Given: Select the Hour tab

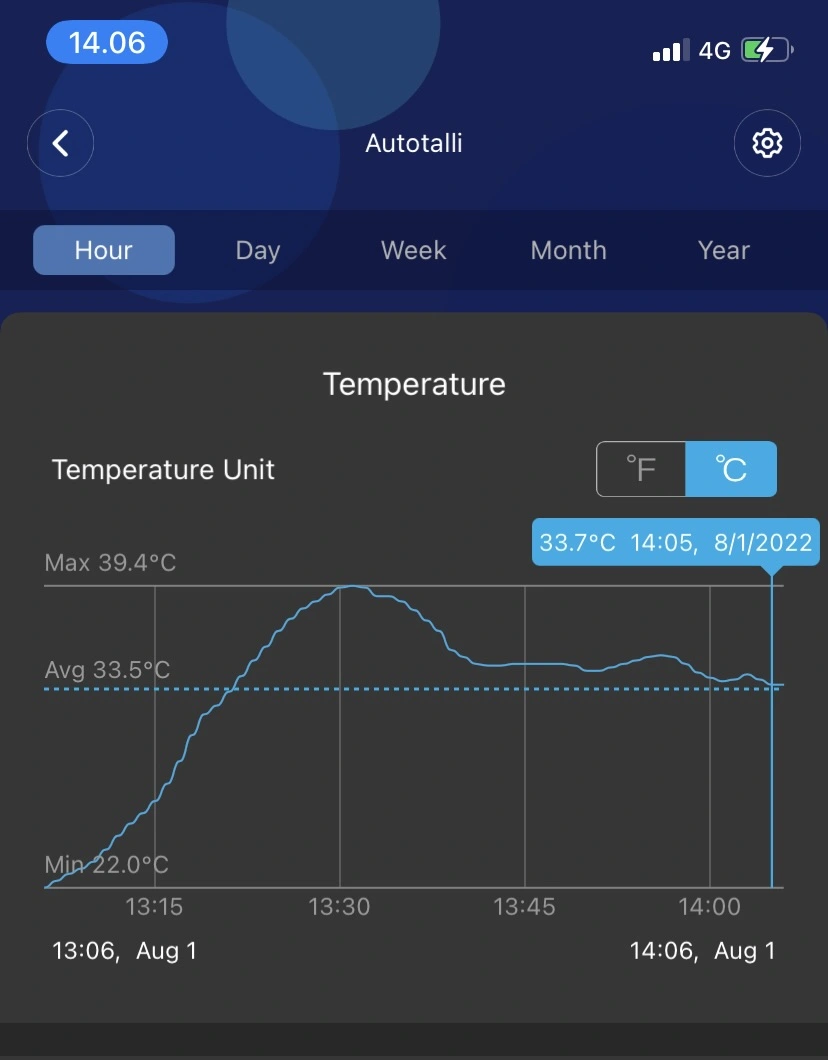Looking at the screenshot, I should pos(103,250).
